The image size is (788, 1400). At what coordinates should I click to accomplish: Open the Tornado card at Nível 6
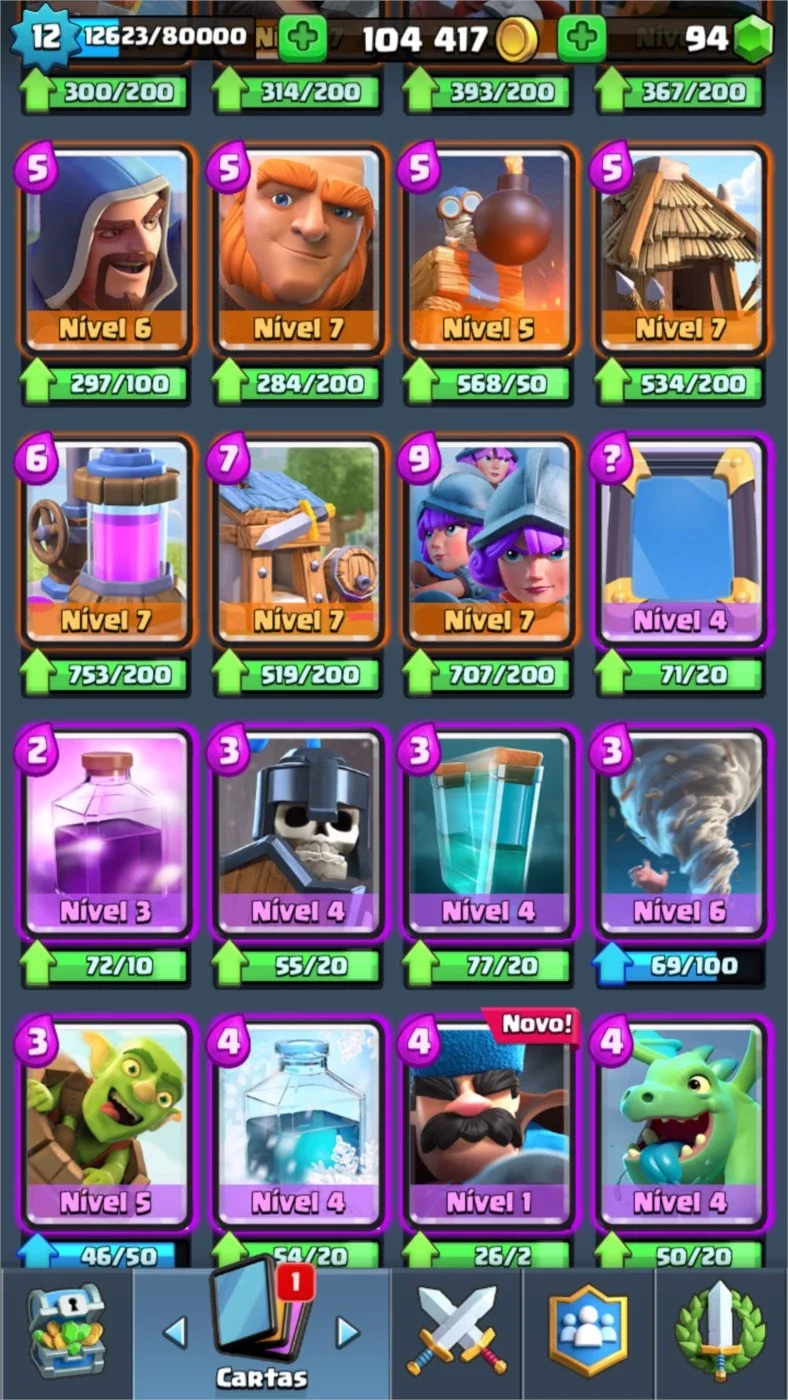click(x=681, y=833)
